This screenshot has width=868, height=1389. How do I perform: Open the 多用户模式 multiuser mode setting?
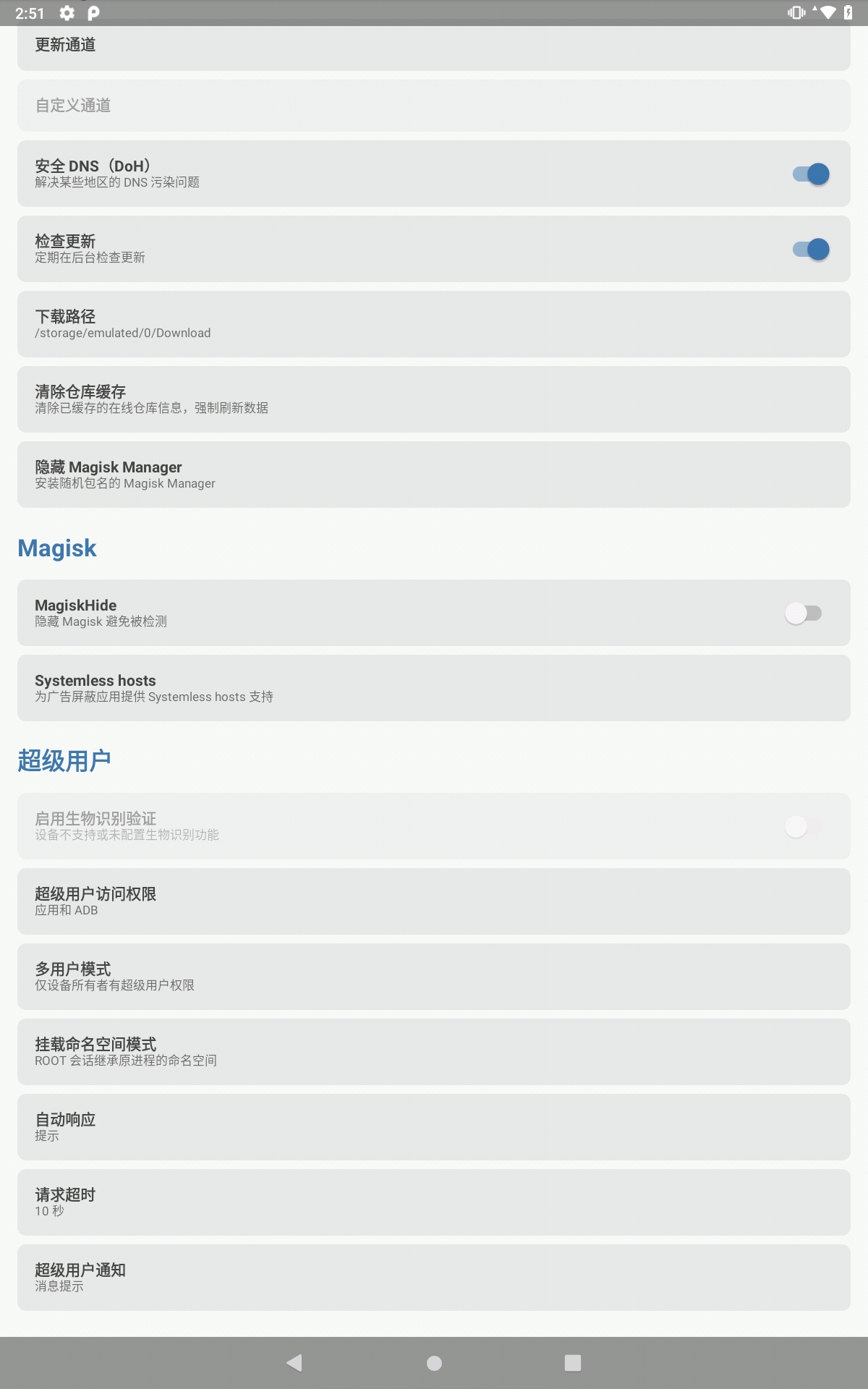point(434,977)
